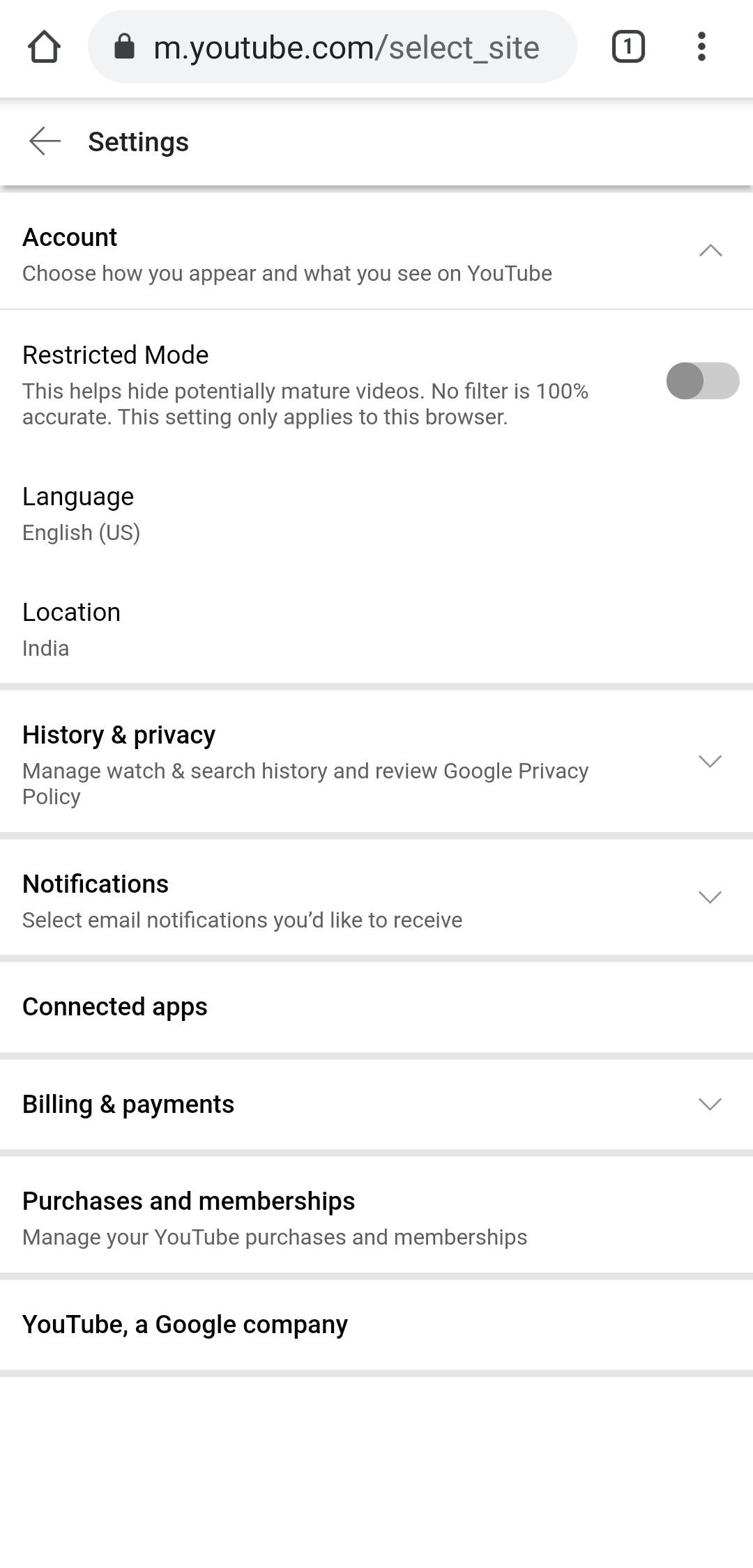
Task: Enable Restricted Mode switch
Action: pyautogui.click(x=703, y=381)
